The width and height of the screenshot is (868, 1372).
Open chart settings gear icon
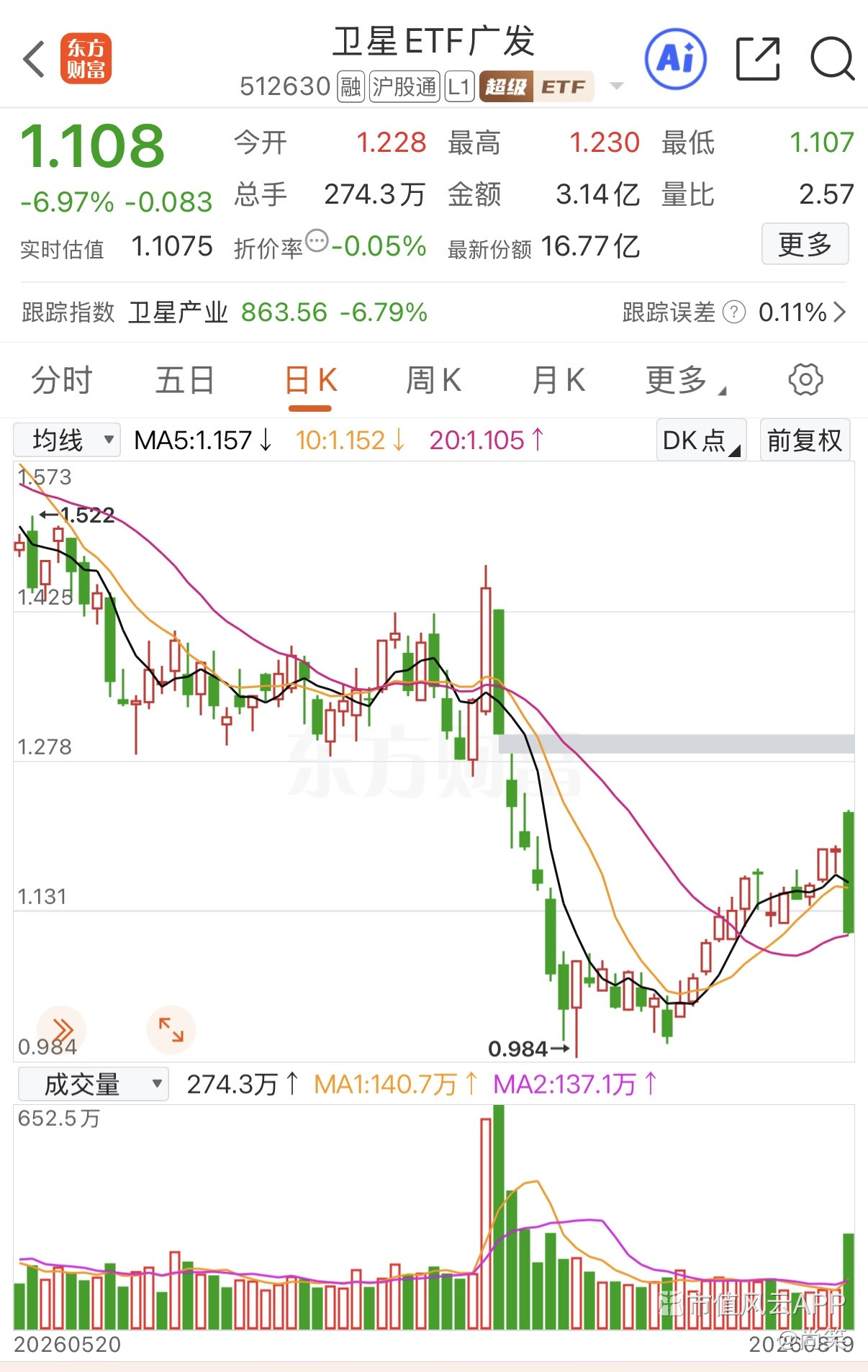[x=805, y=379]
